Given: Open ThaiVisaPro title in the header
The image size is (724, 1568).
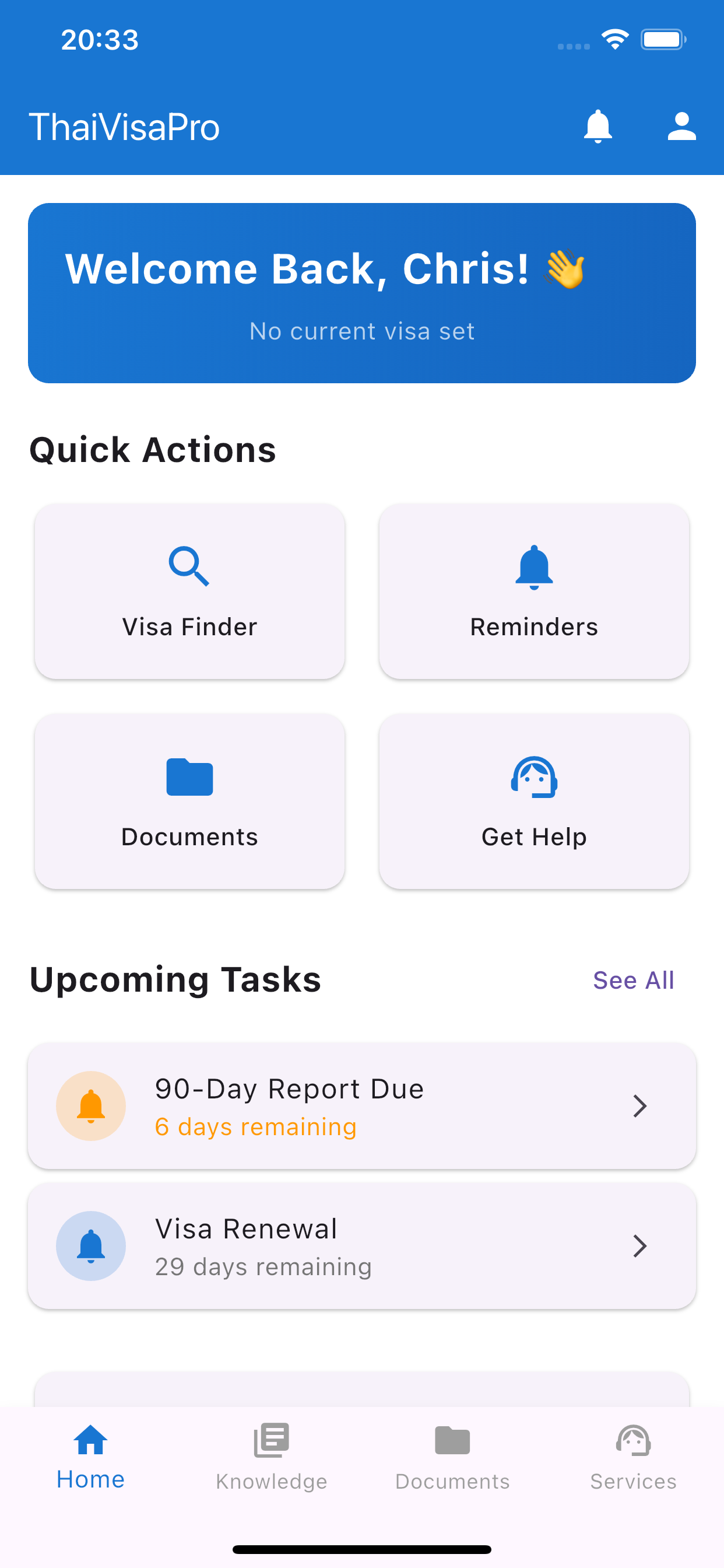Looking at the screenshot, I should coord(125,127).
